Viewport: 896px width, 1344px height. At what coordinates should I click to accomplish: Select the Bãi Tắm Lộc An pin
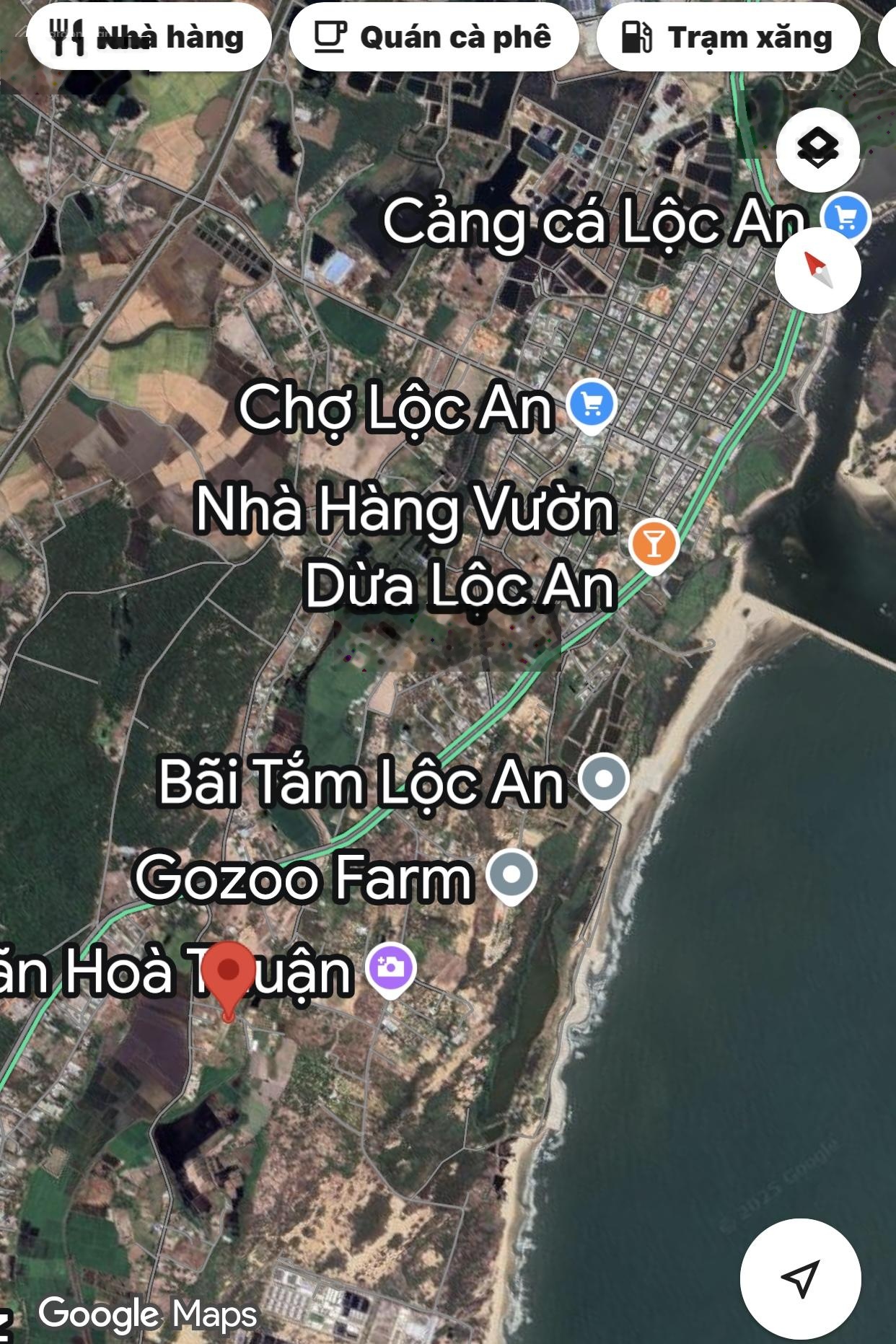click(605, 782)
